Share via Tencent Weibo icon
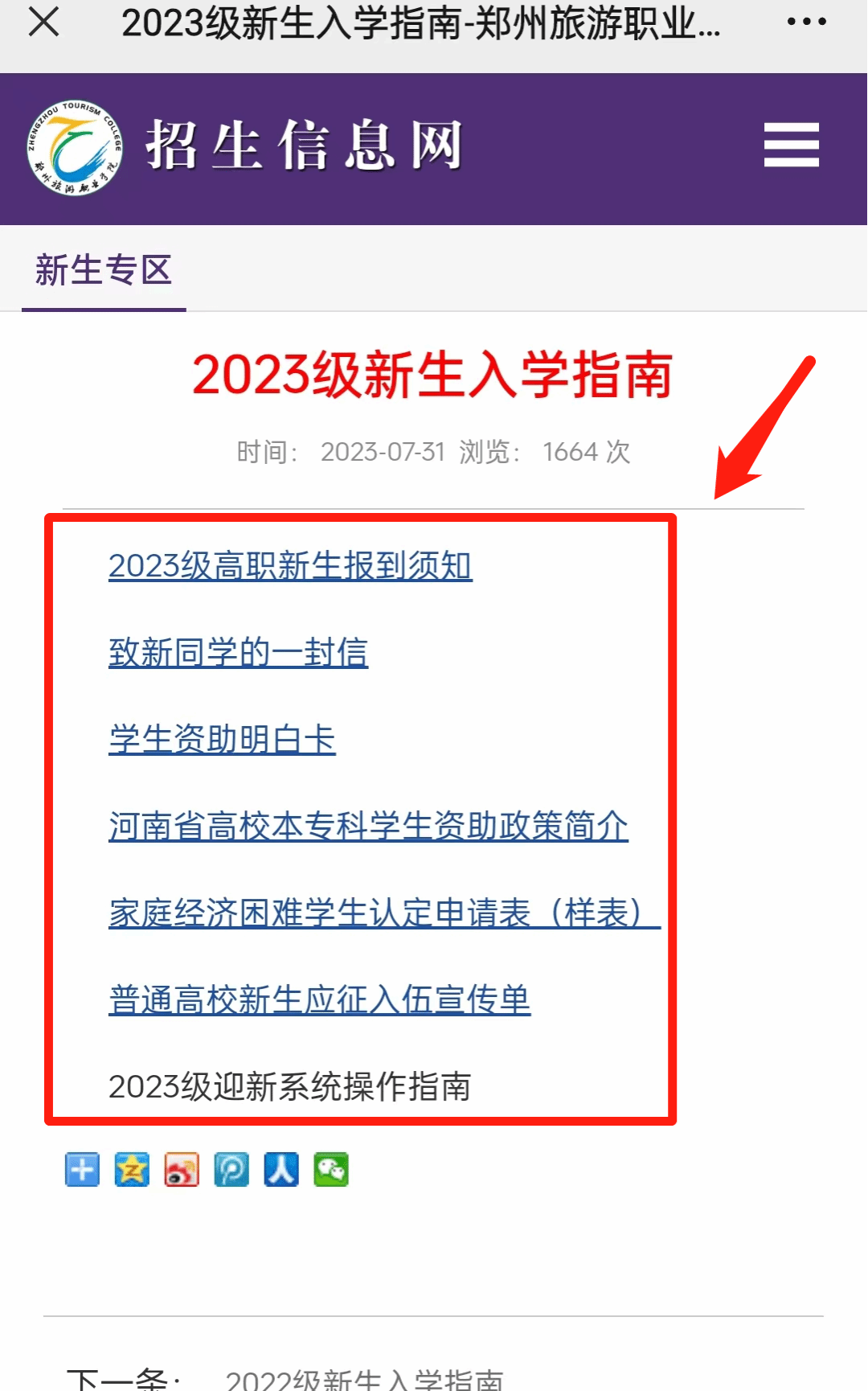 pos(231,1170)
